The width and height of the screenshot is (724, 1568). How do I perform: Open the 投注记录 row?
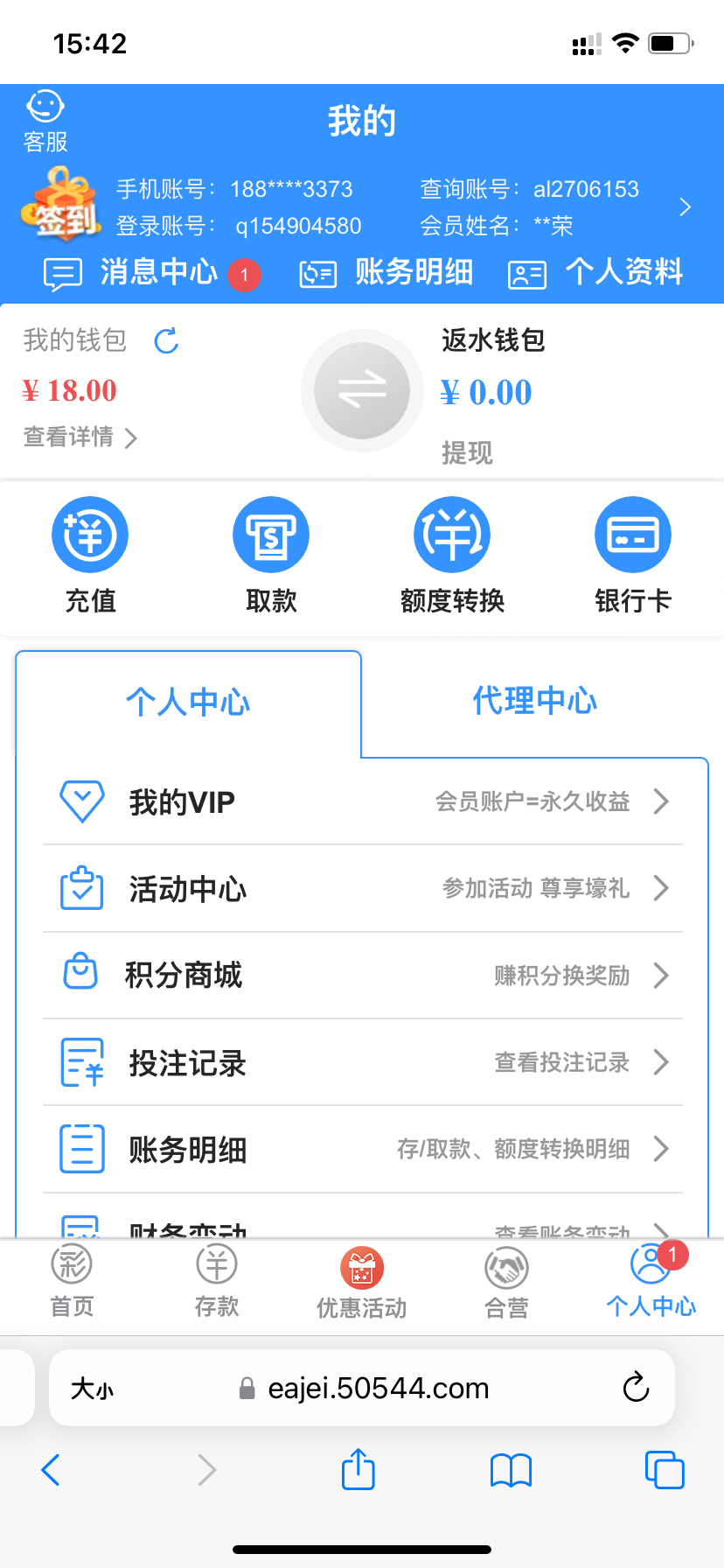(362, 1062)
